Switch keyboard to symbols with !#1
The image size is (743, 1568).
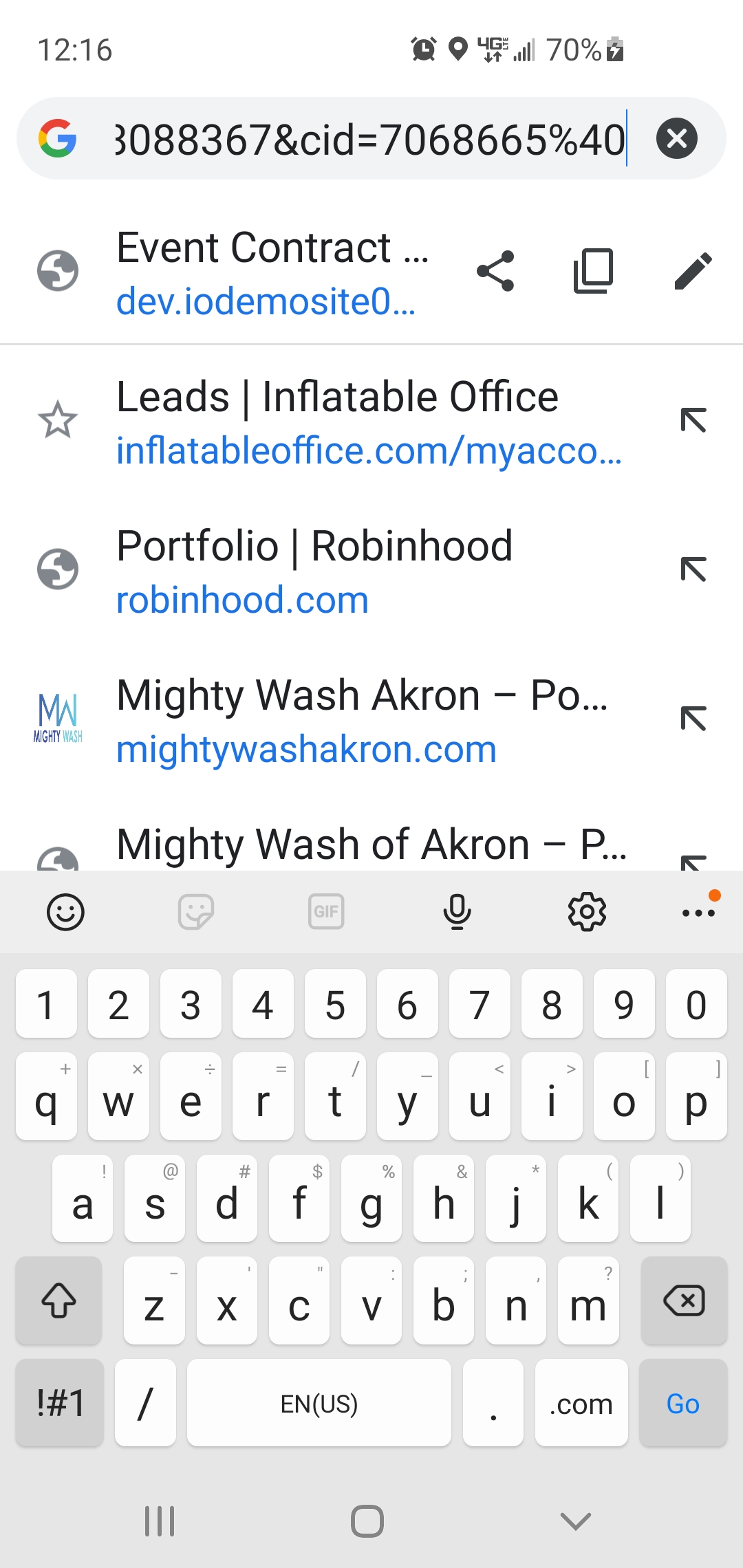[x=60, y=1404]
